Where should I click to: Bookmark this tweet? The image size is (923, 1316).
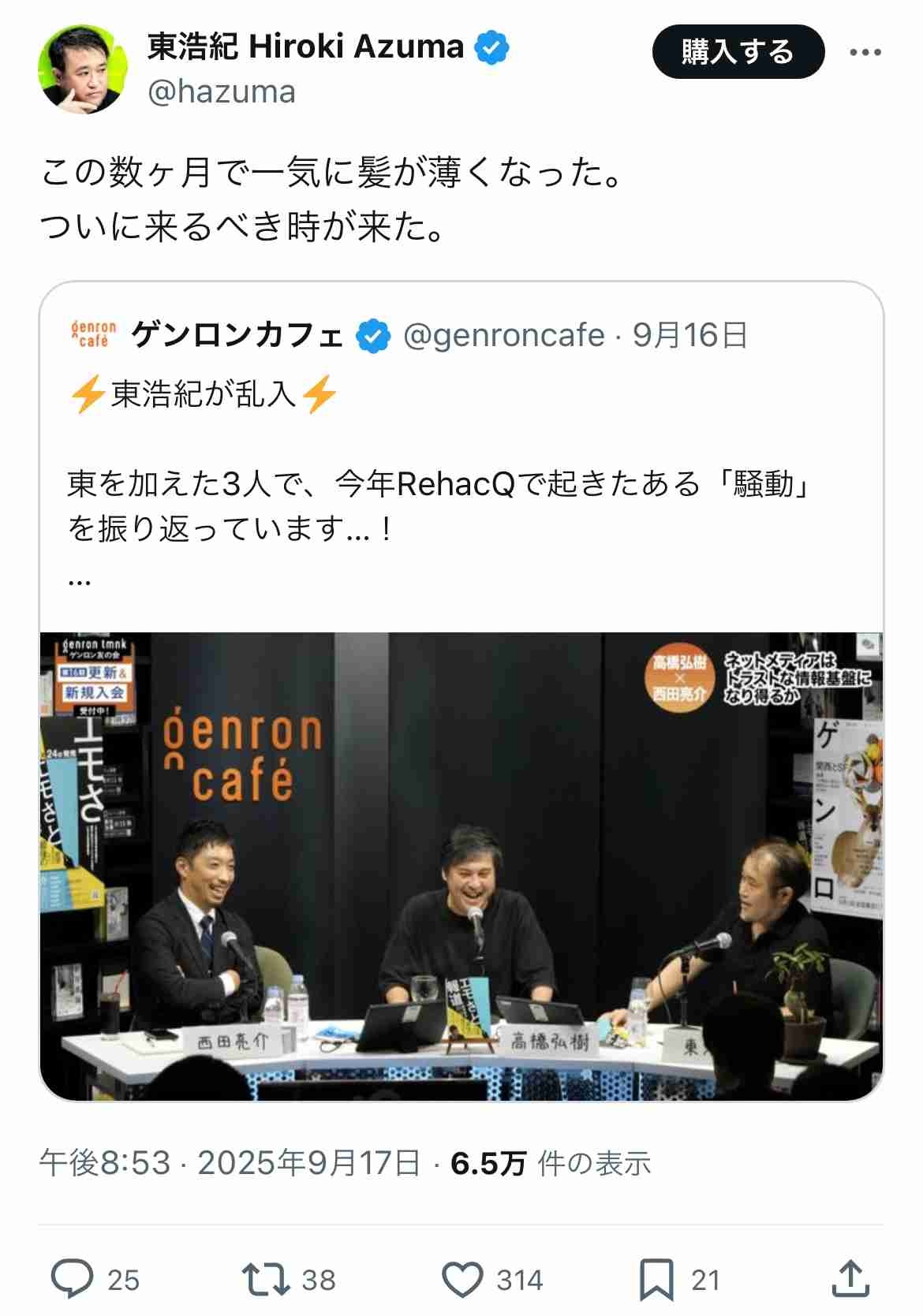pyautogui.click(x=656, y=1279)
